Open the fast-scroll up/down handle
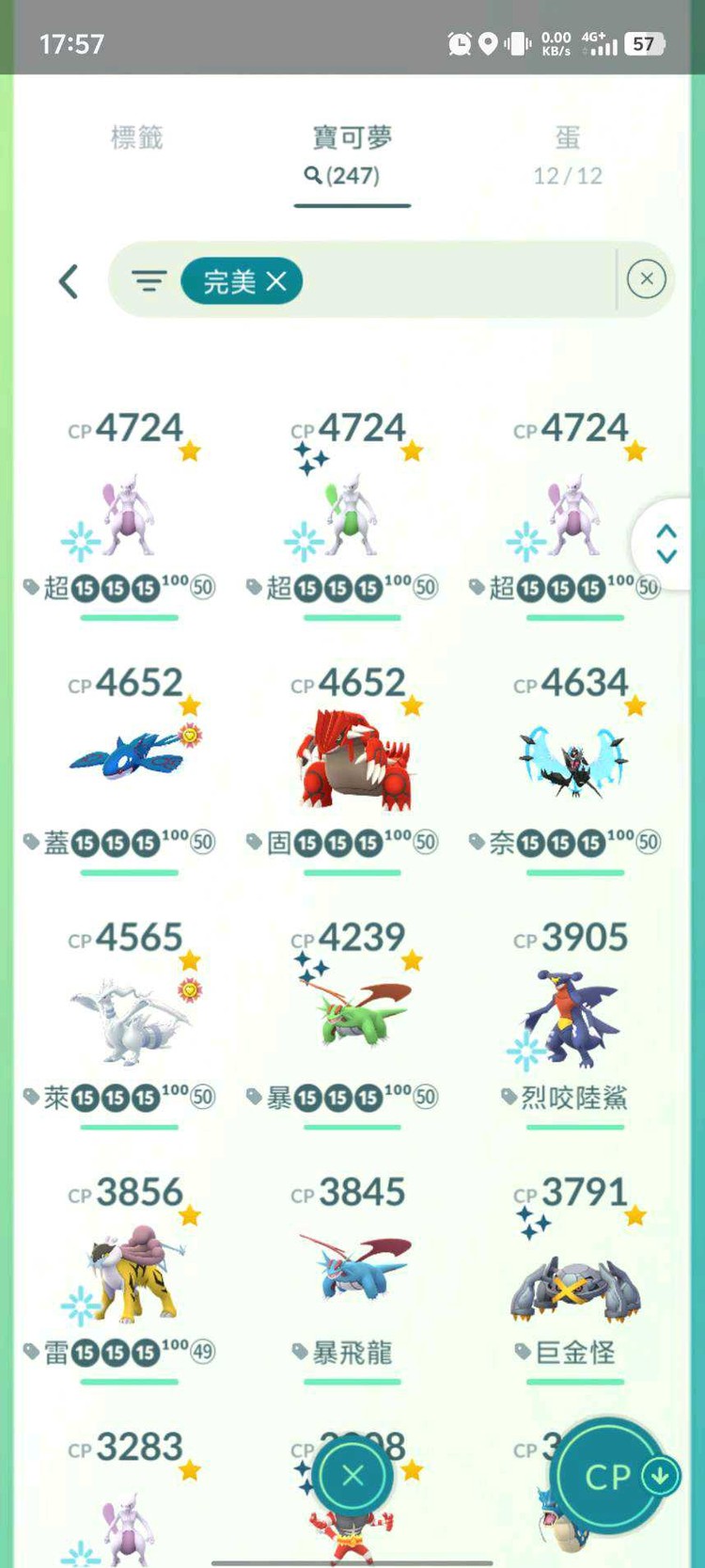 tap(666, 544)
